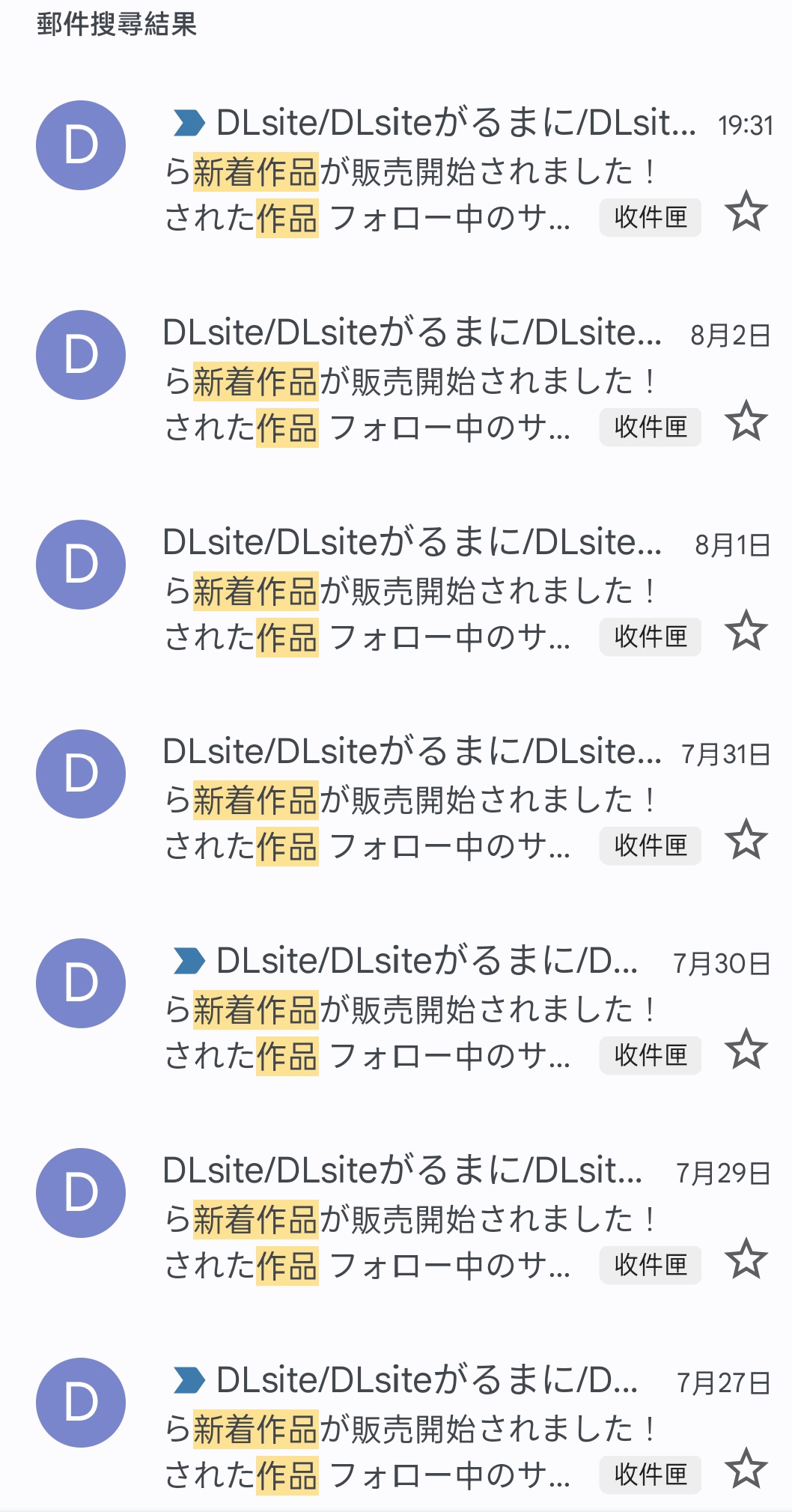Select the 7月29日 email via its avatar

81,1193
